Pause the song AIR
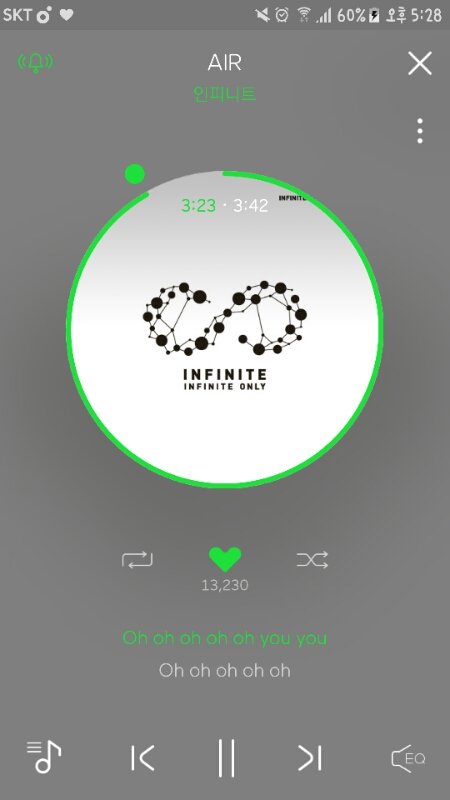Viewport: 450px width, 800px height. (226, 758)
